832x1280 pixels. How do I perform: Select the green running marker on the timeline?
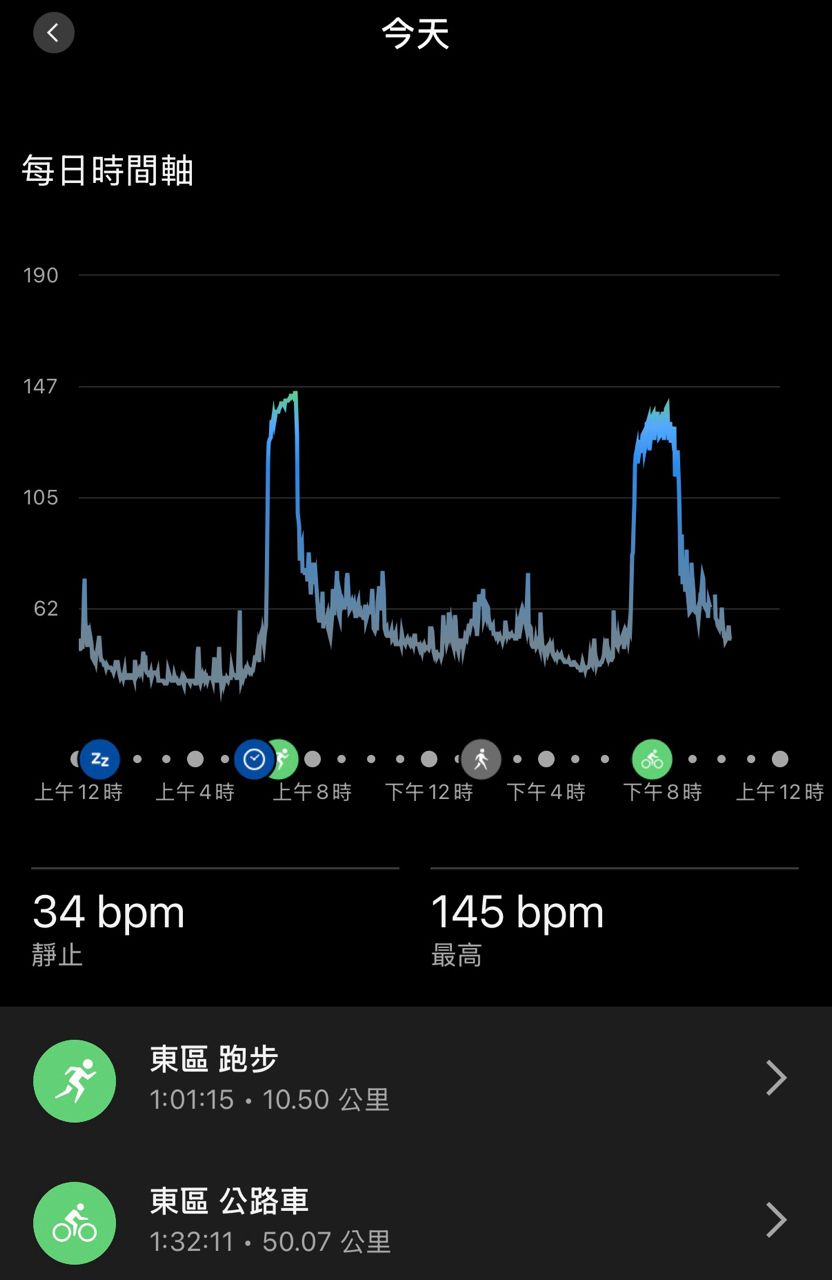point(284,759)
